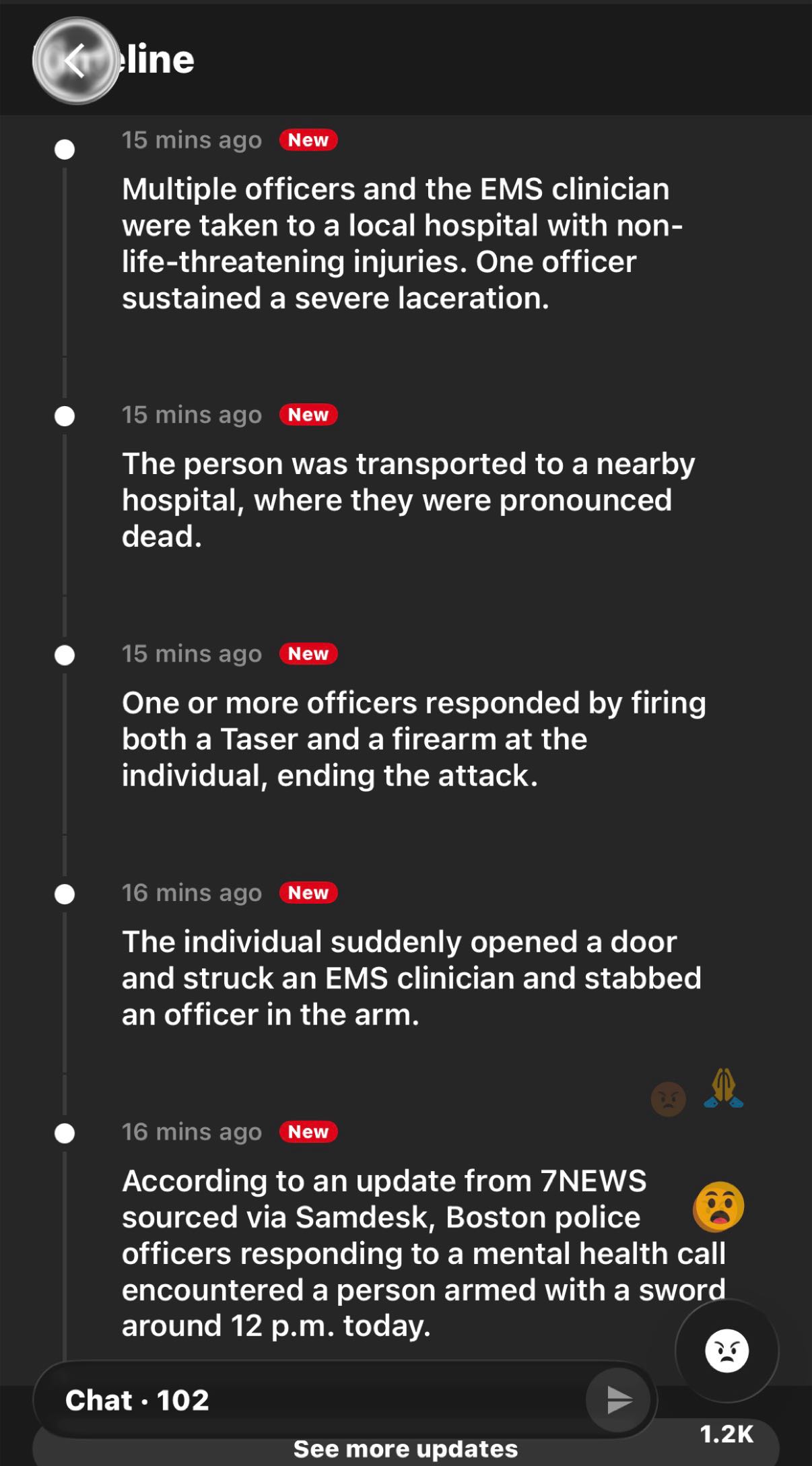Go back from the Timeline screen
Viewport: 812px width, 1466px height.
pyautogui.click(x=75, y=61)
